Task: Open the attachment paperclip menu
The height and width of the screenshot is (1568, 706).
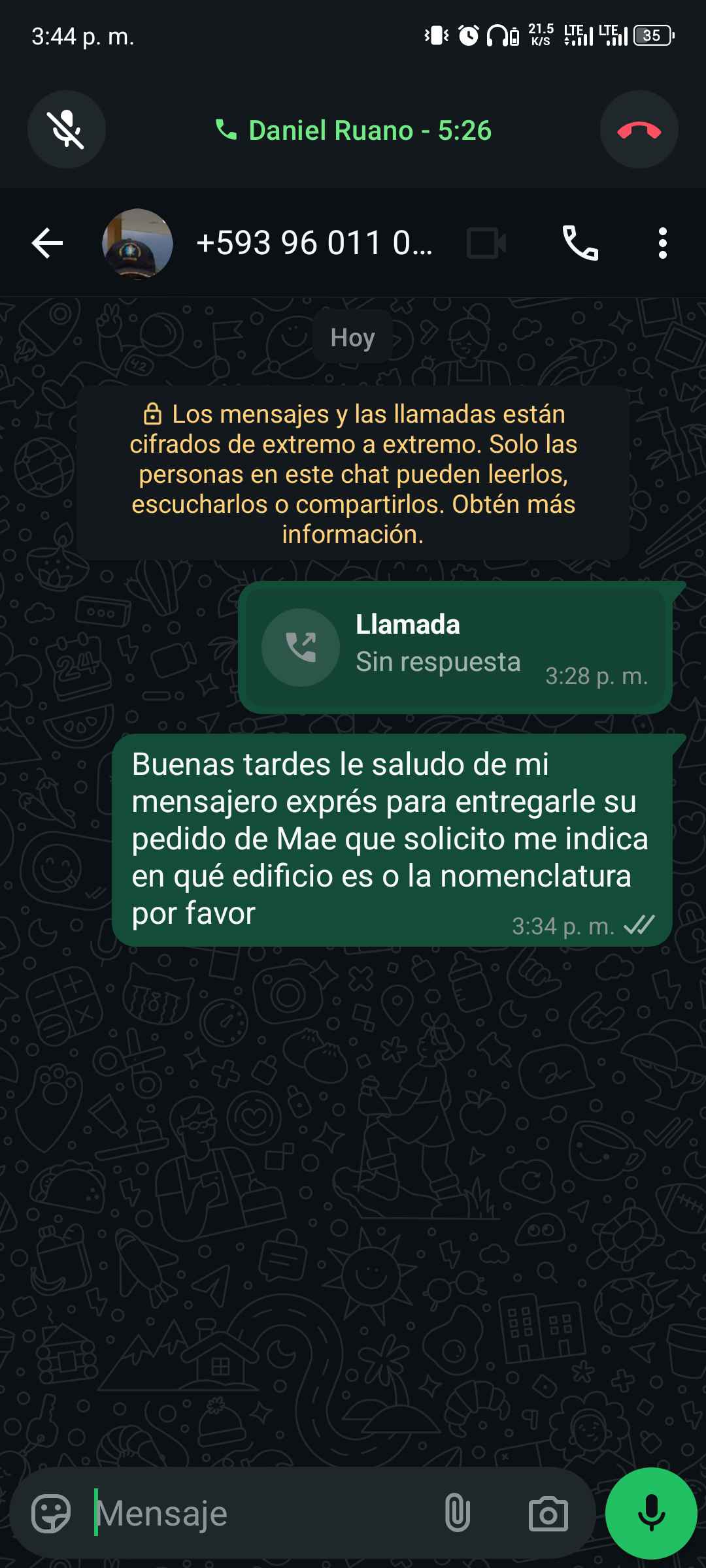Action: tap(457, 1513)
